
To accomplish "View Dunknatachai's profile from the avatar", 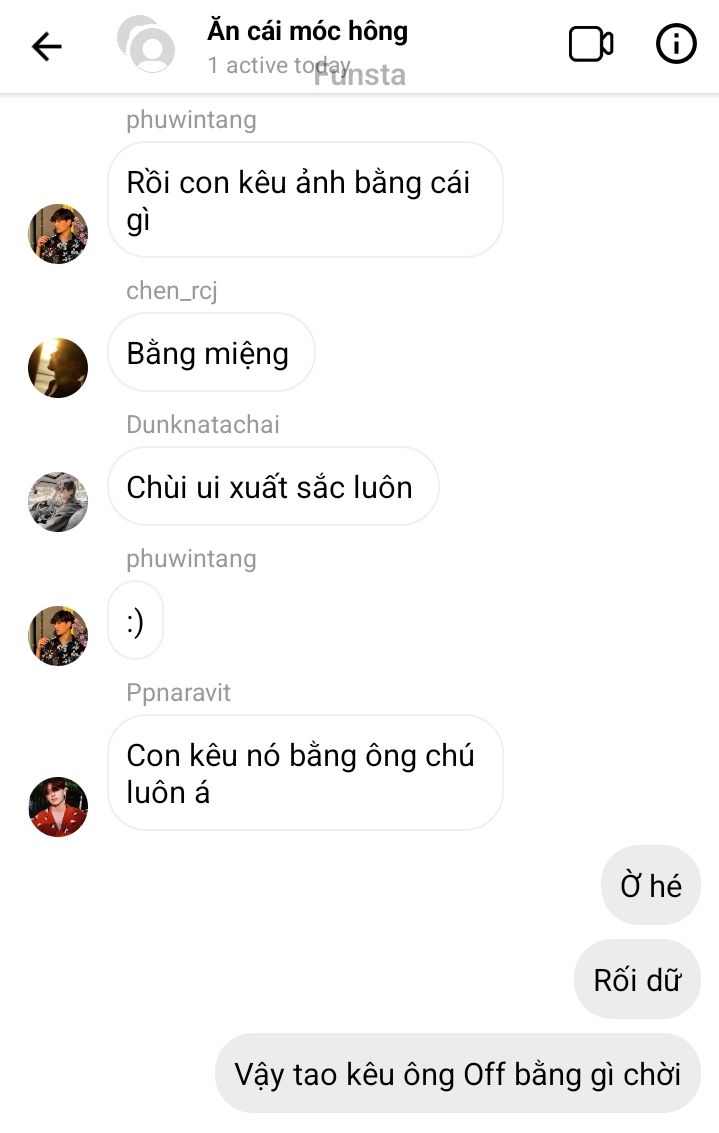I will click(x=58, y=502).
